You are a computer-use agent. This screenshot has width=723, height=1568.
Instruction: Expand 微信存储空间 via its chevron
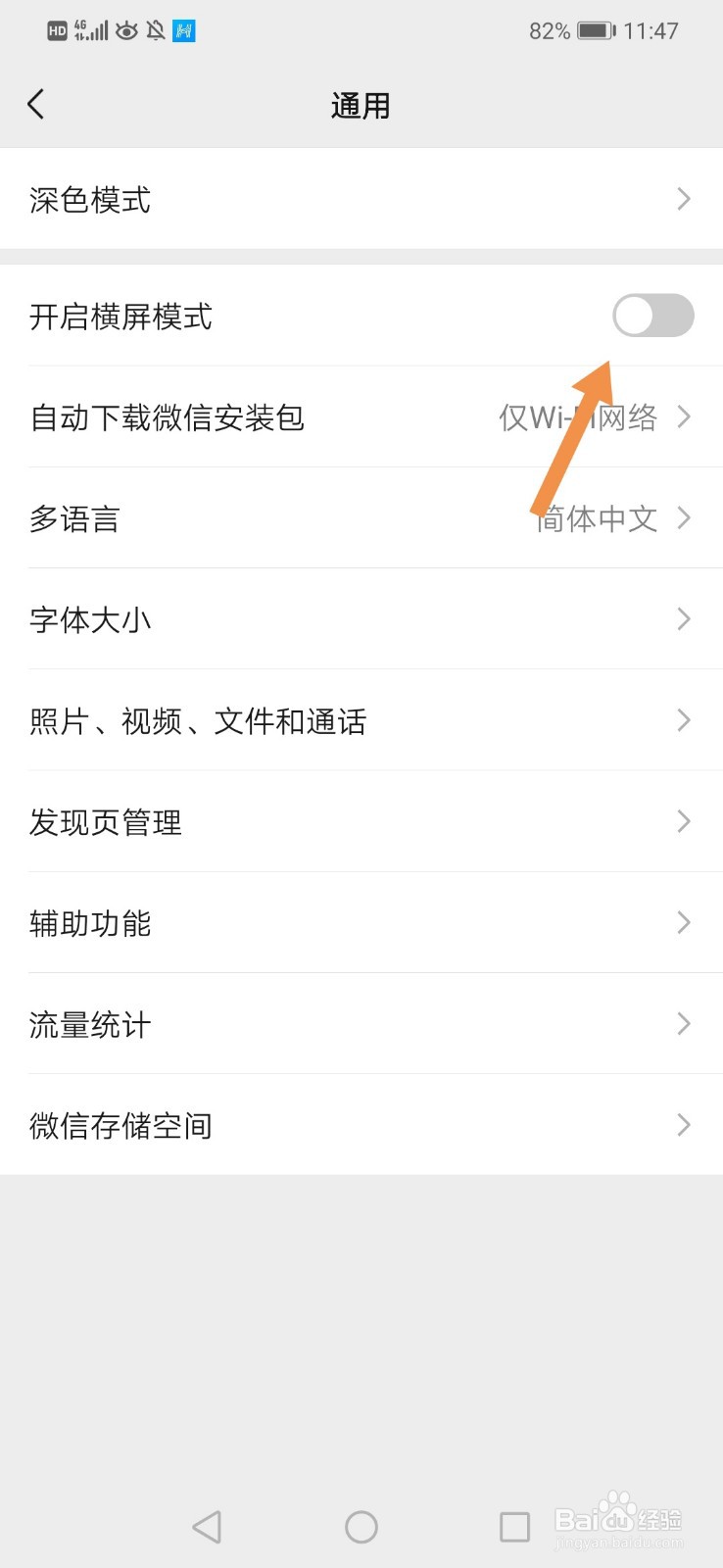pos(684,1125)
